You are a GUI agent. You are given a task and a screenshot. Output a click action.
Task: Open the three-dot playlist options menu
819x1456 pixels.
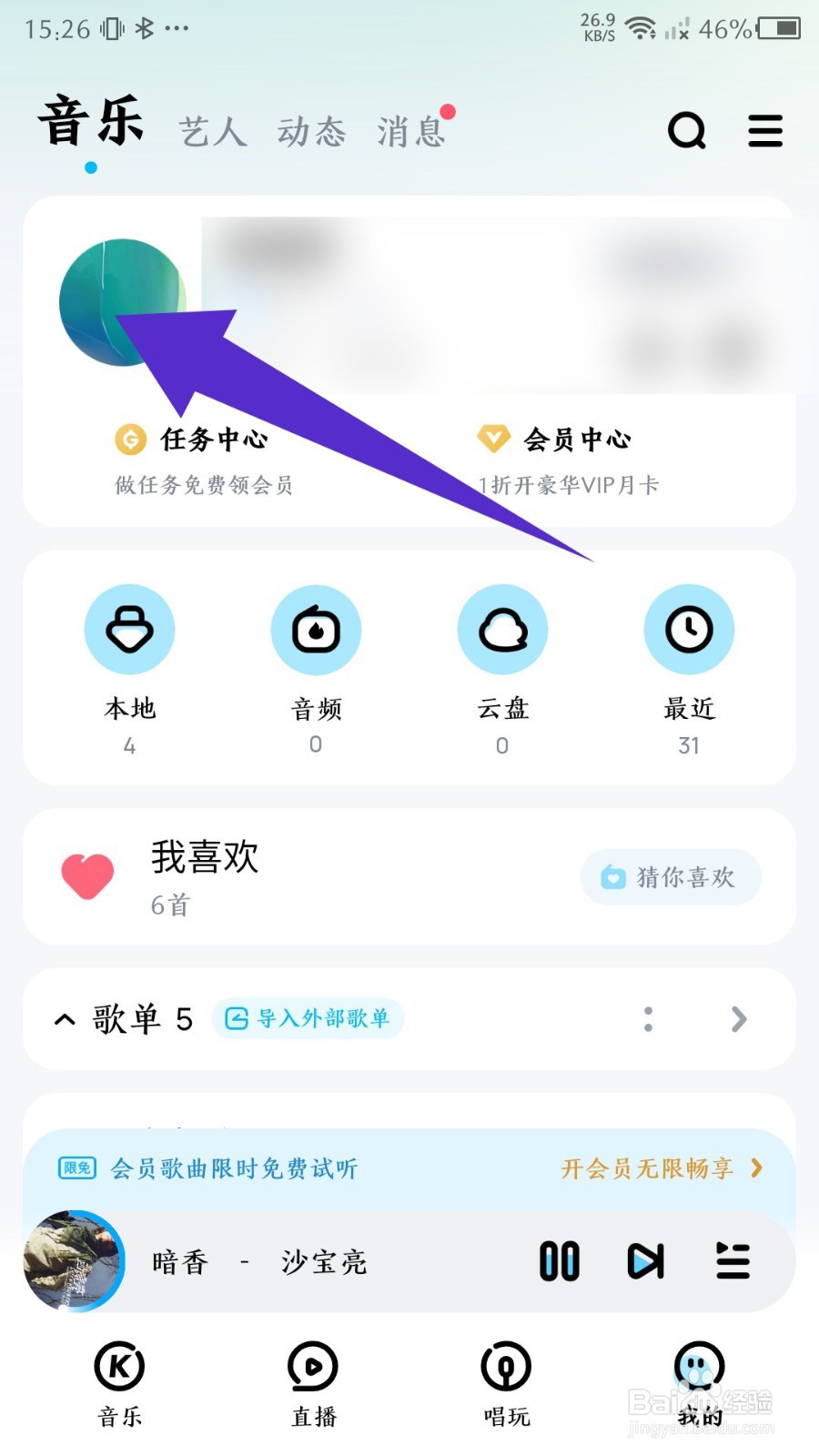point(648,1019)
